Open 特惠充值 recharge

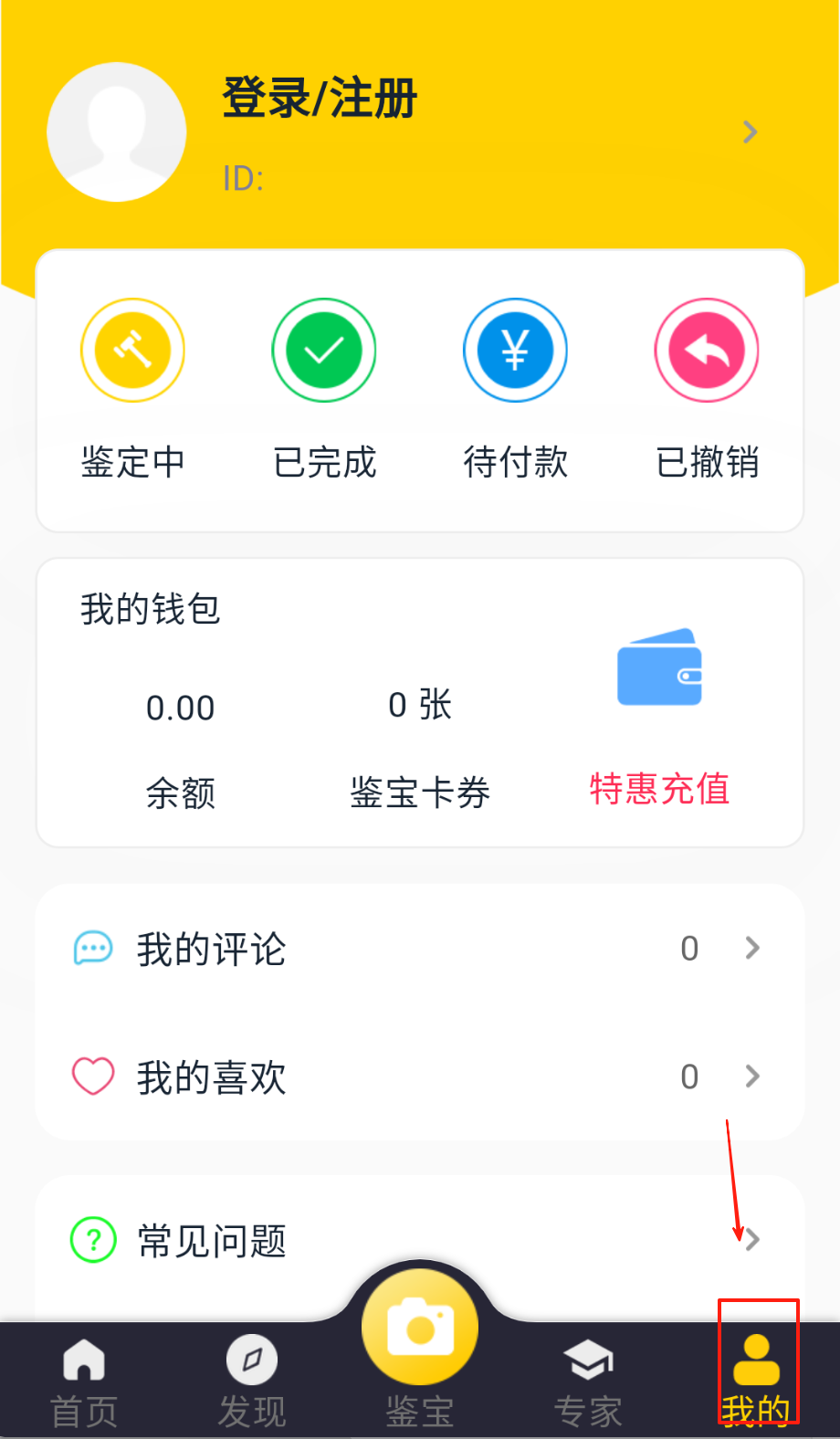coord(659,788)
